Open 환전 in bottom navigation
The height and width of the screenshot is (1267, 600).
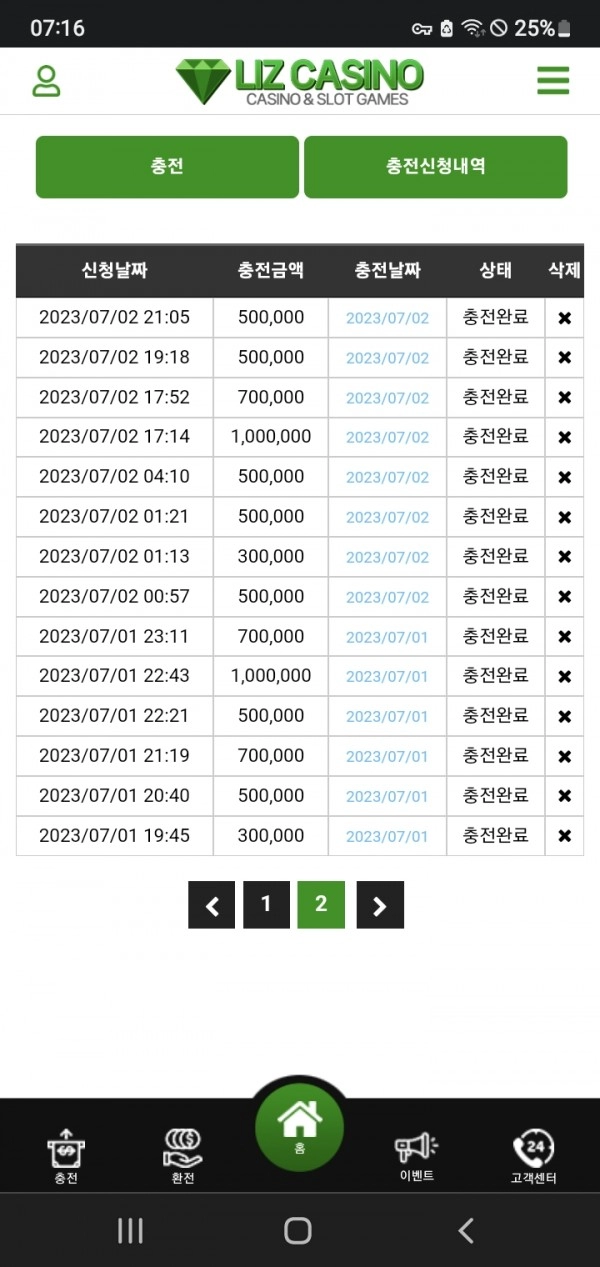point(183,1157)
